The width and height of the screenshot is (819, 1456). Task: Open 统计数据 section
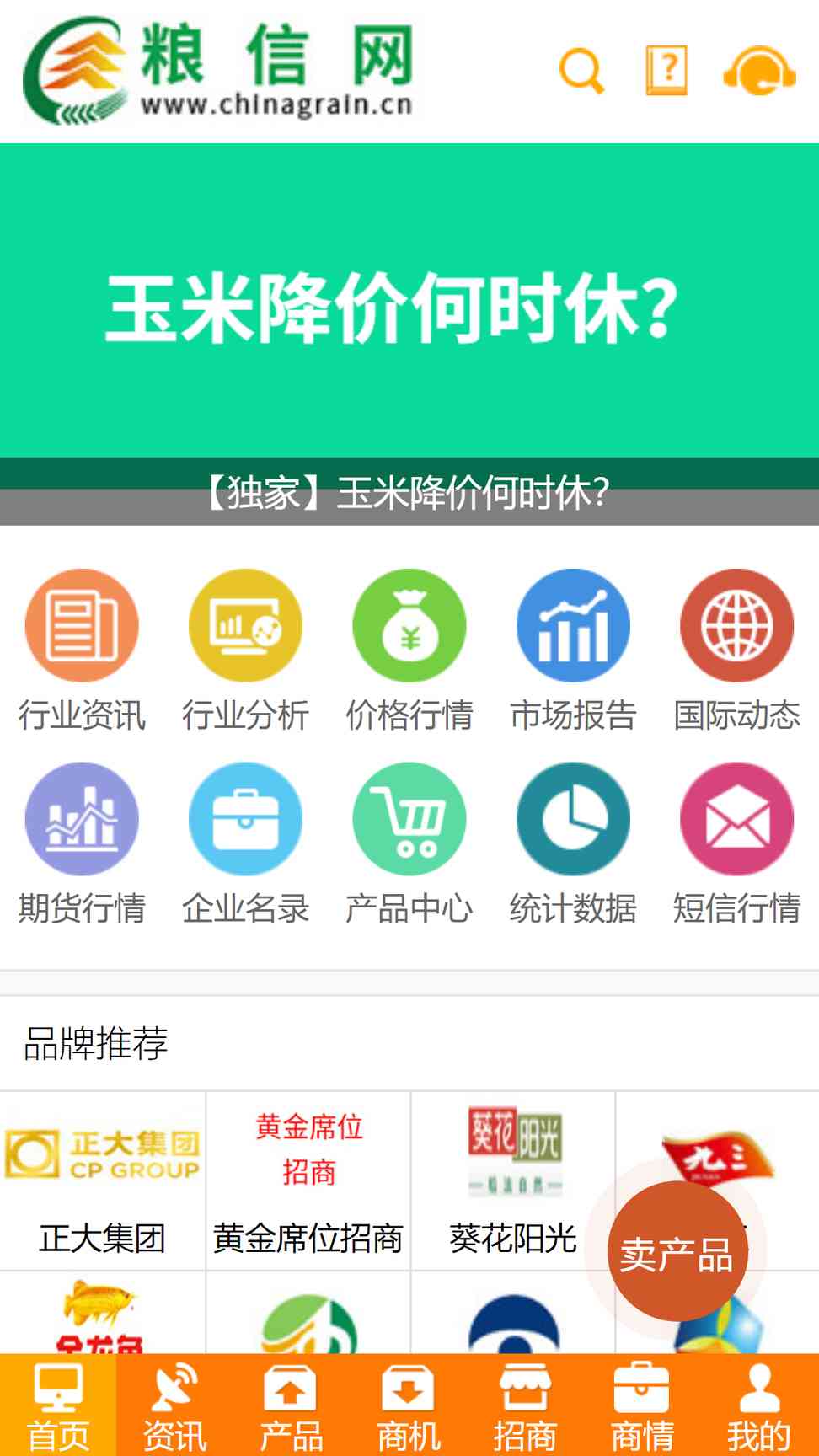point(573,844)
